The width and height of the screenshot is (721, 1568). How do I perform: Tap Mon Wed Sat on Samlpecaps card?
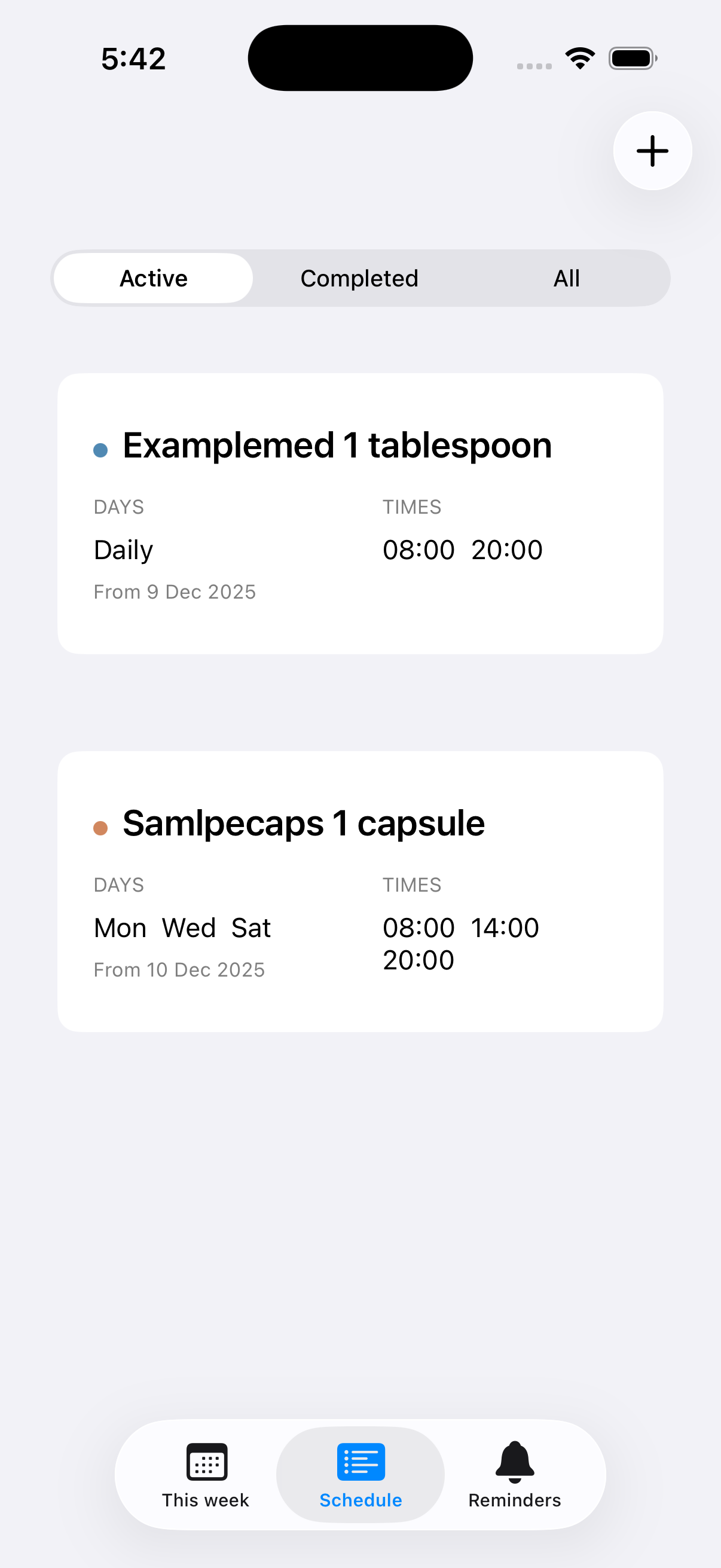182,927
